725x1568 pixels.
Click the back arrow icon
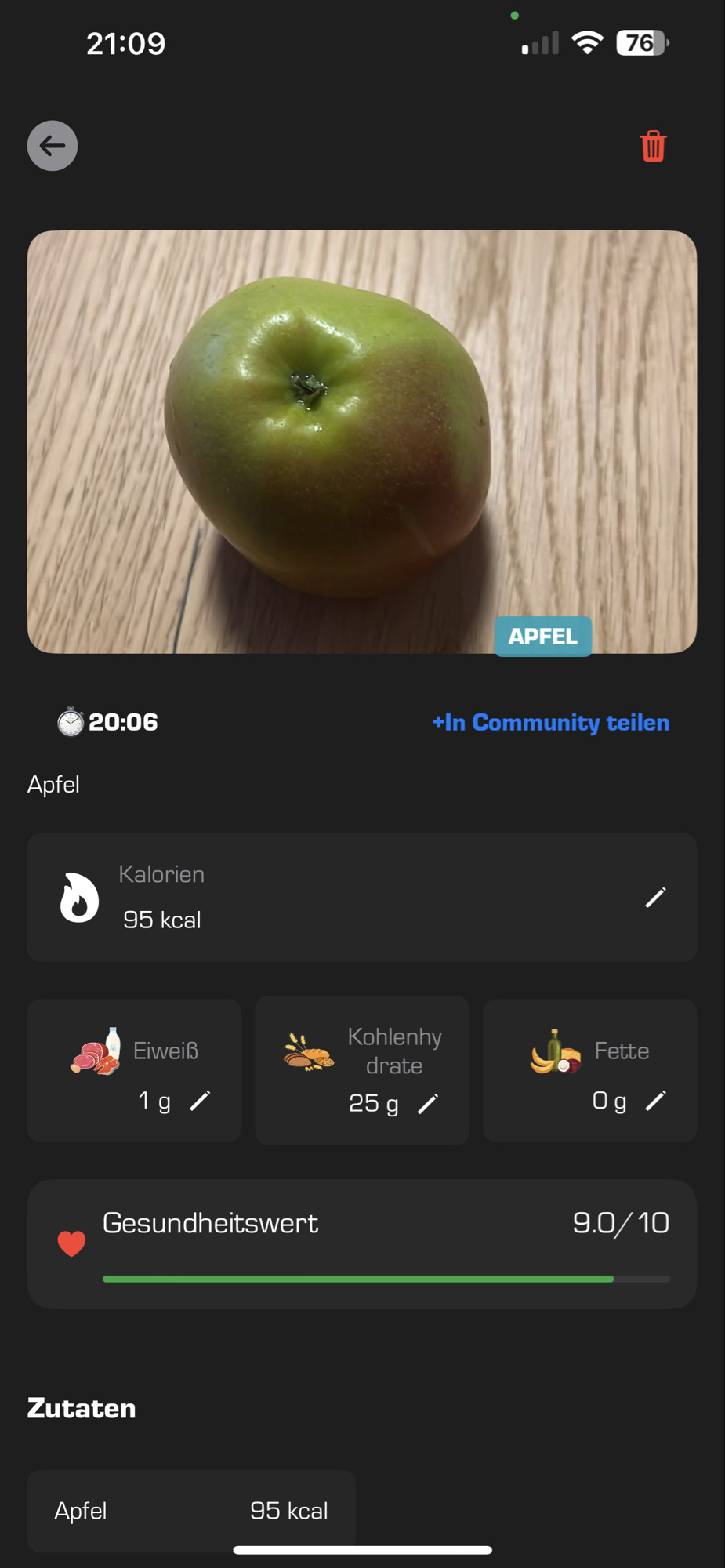(x=52, y=146)
